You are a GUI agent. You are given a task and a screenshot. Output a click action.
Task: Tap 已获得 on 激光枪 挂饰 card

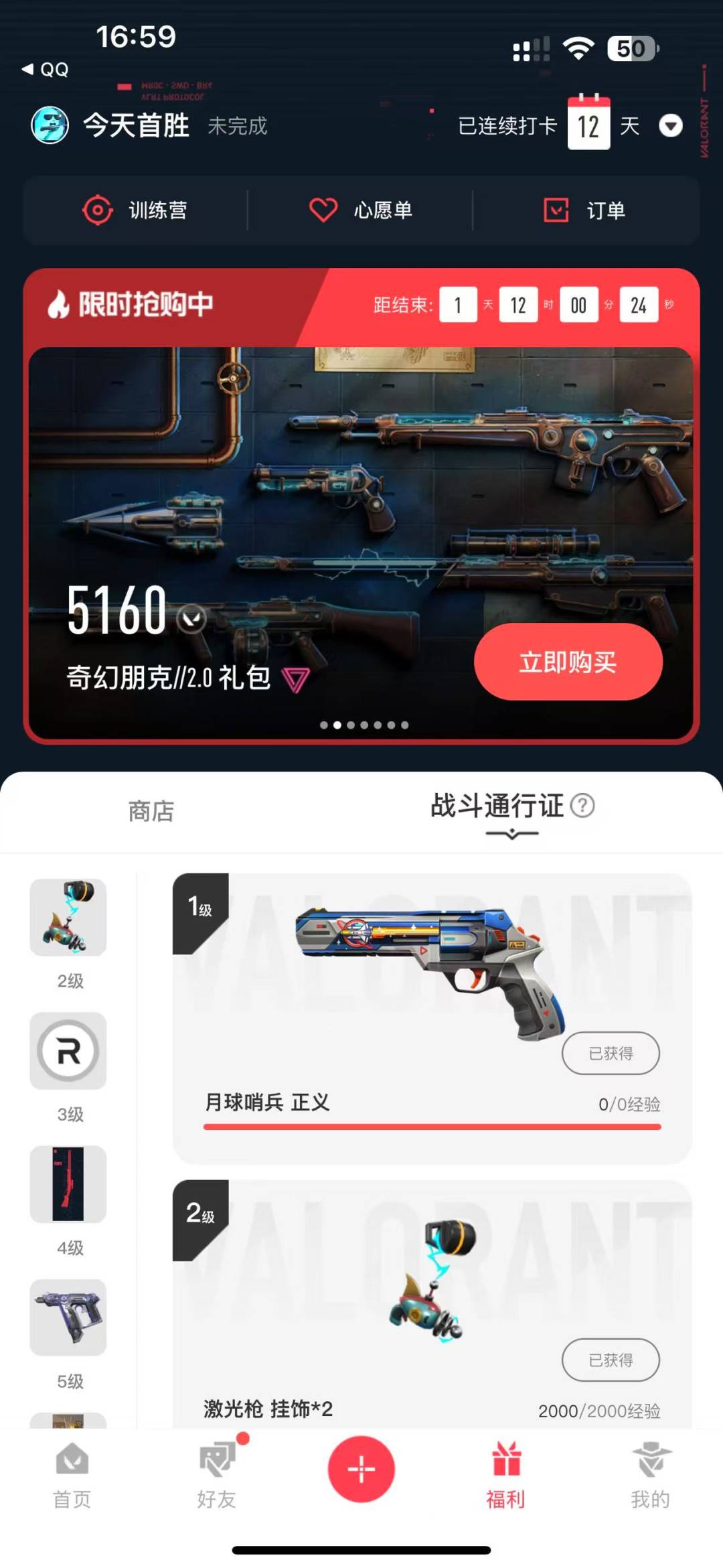611,1360
